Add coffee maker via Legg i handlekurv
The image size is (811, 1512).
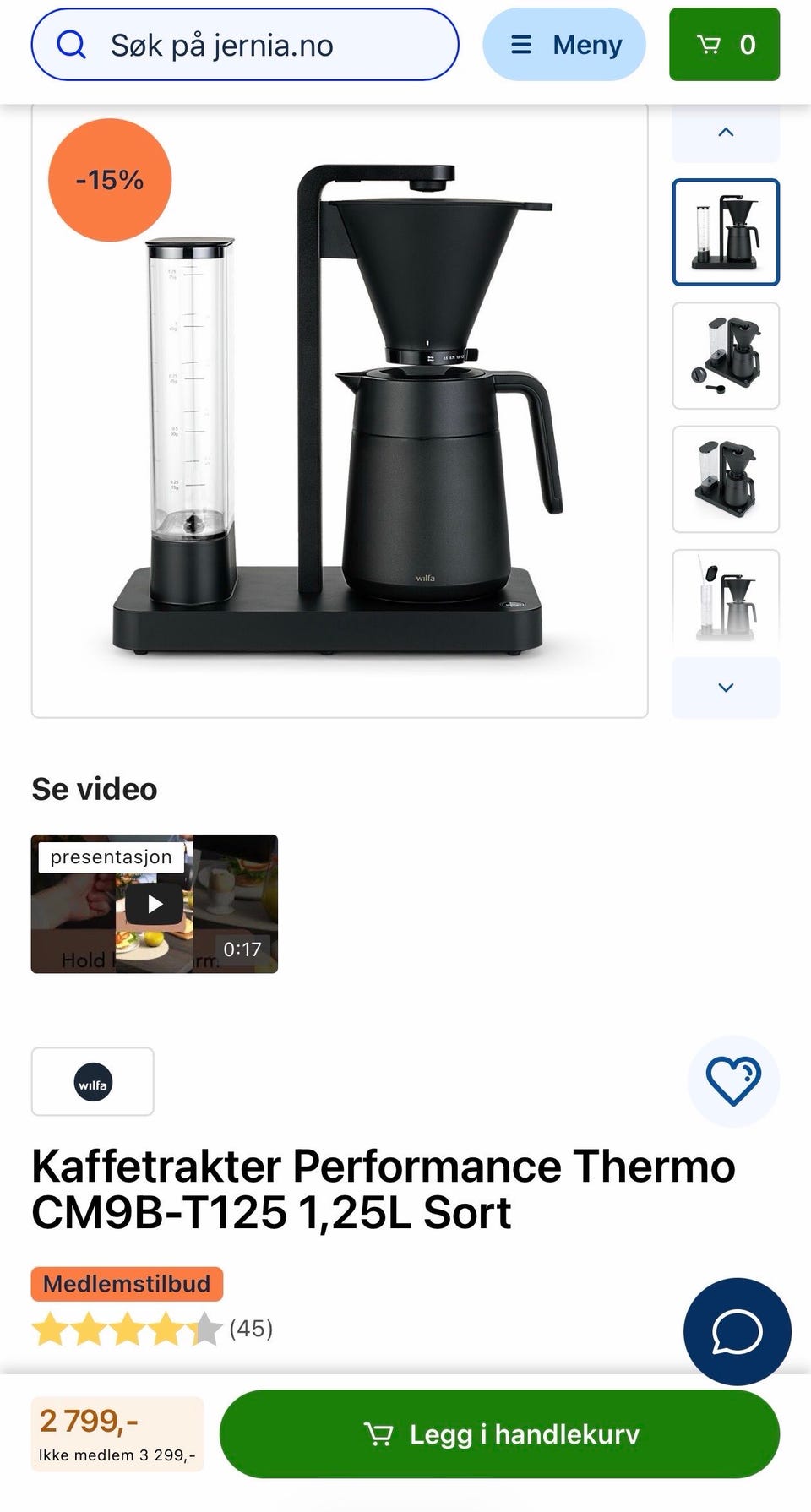(499, 1434)
